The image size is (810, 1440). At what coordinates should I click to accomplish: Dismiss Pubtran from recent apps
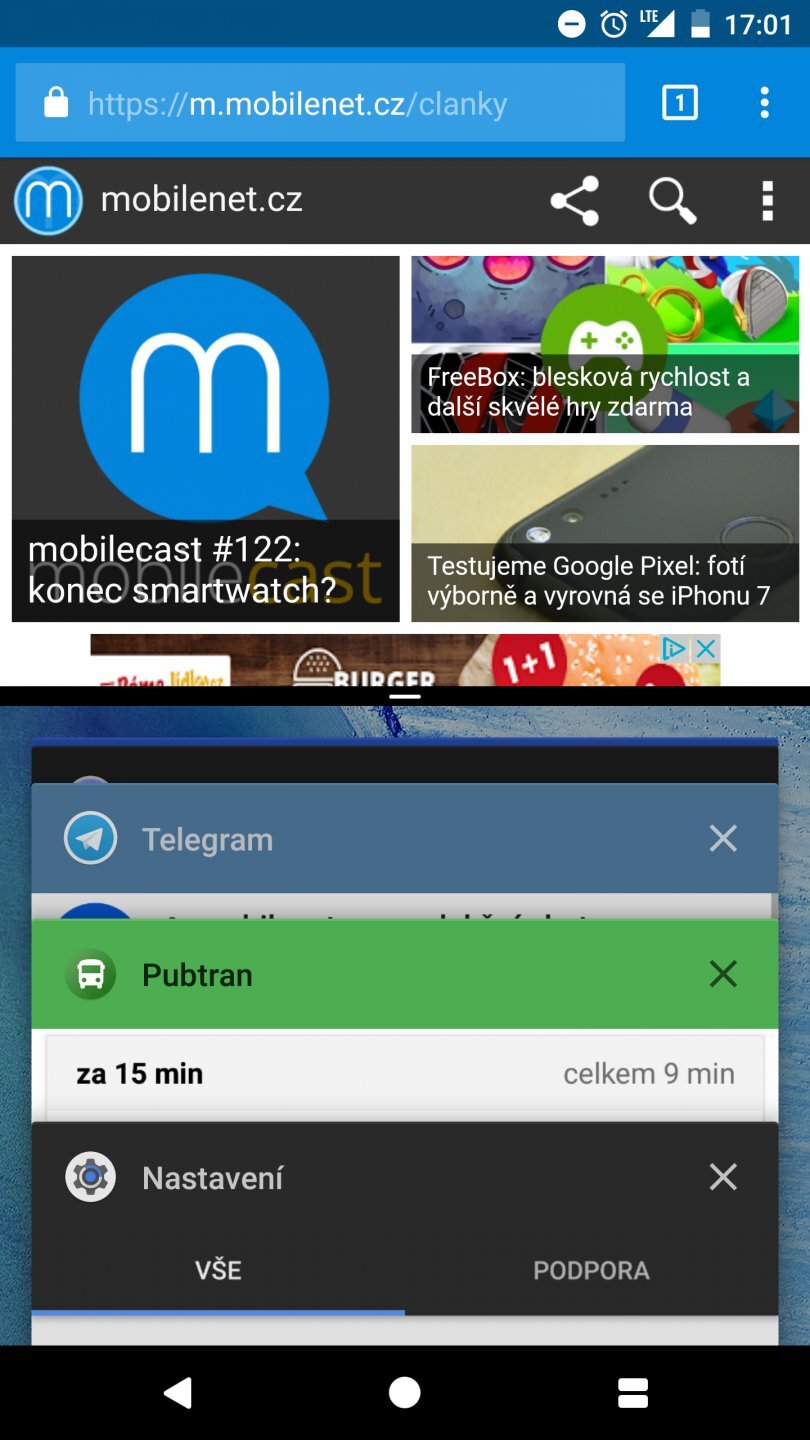pos(723,974)
